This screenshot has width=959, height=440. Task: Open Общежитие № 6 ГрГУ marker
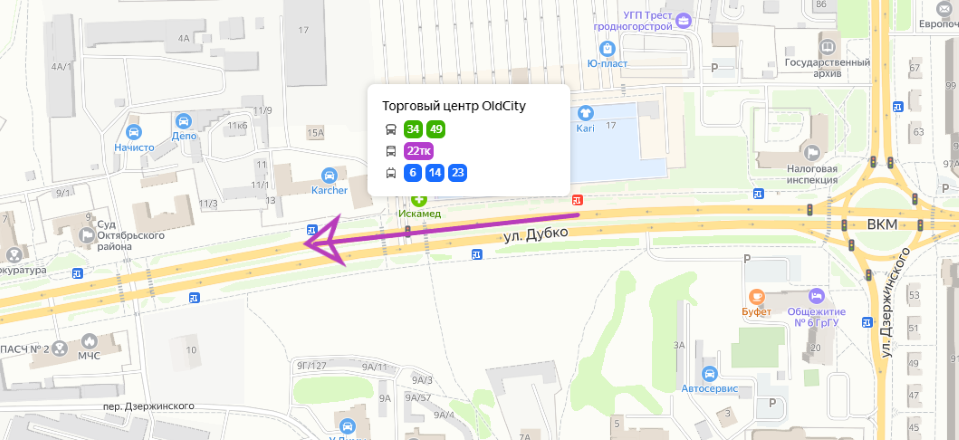(x=817, y=296)
